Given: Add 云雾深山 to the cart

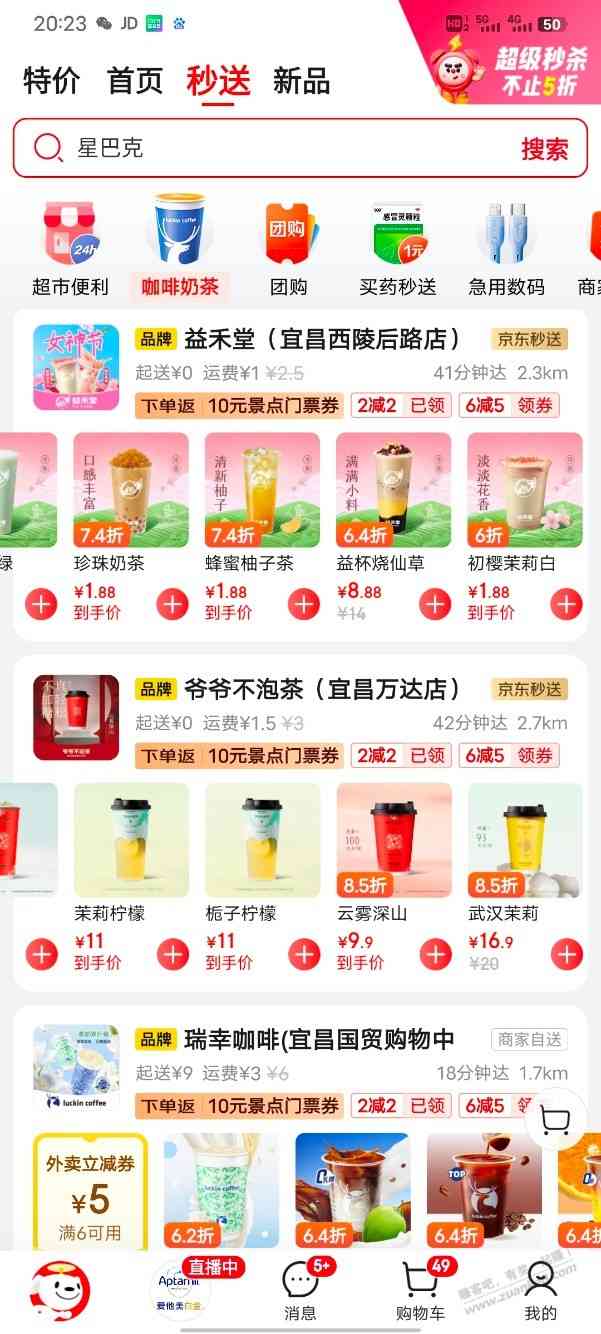Looking at the screenshot, I should [x=435, y=954].
